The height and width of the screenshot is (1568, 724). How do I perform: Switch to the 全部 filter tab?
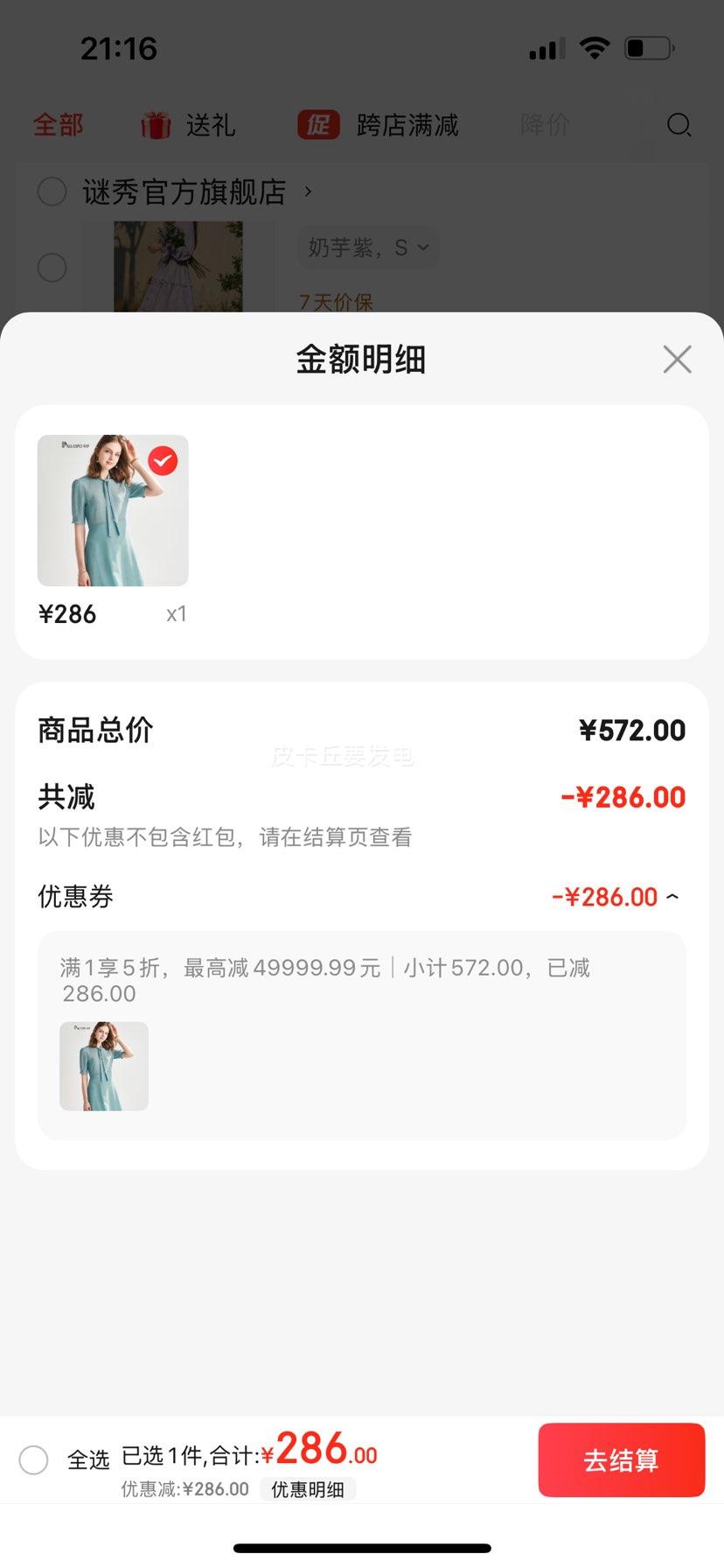(x=57, y=125)
